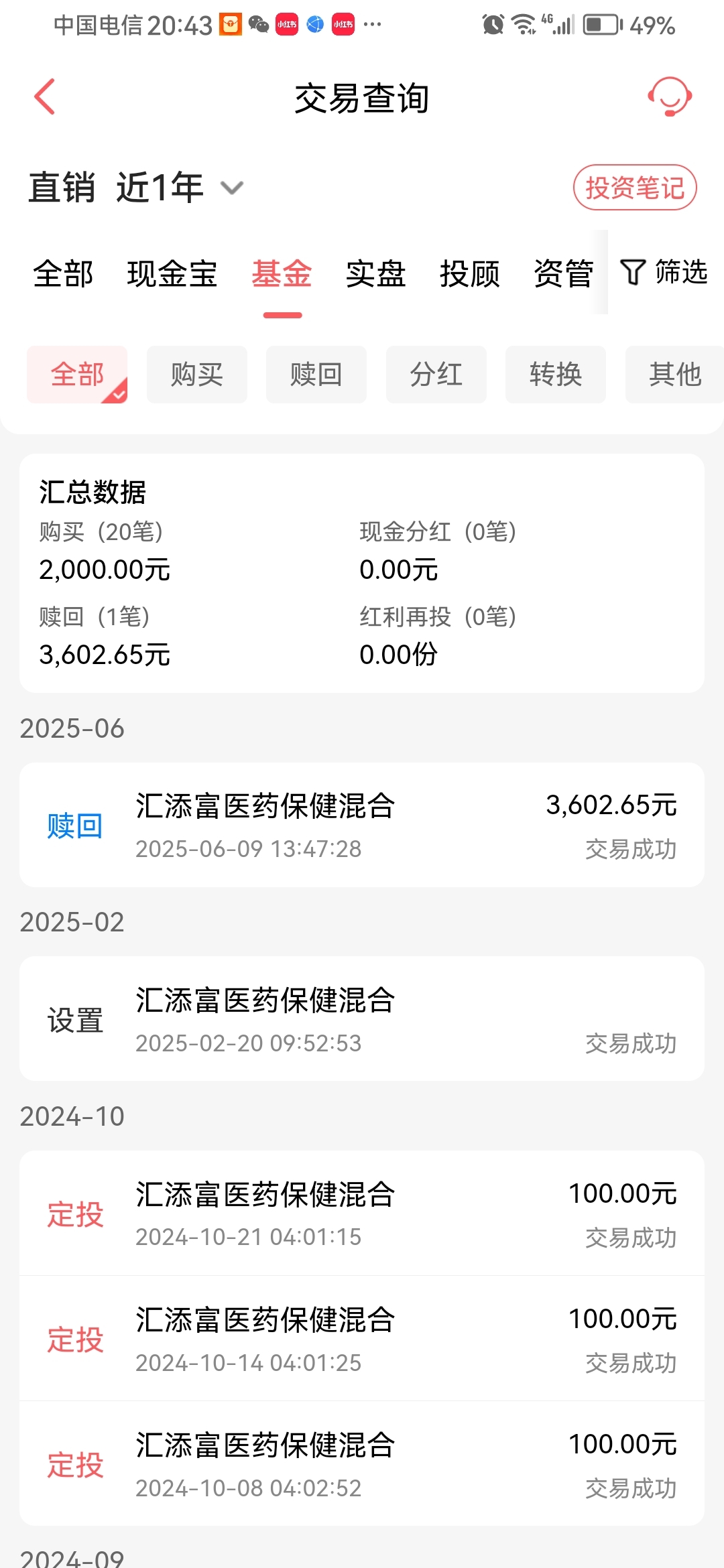The width and height of the screenshot is (724, 1568).
Task: Filter transactions by 赎回
Action: point(316,375)
